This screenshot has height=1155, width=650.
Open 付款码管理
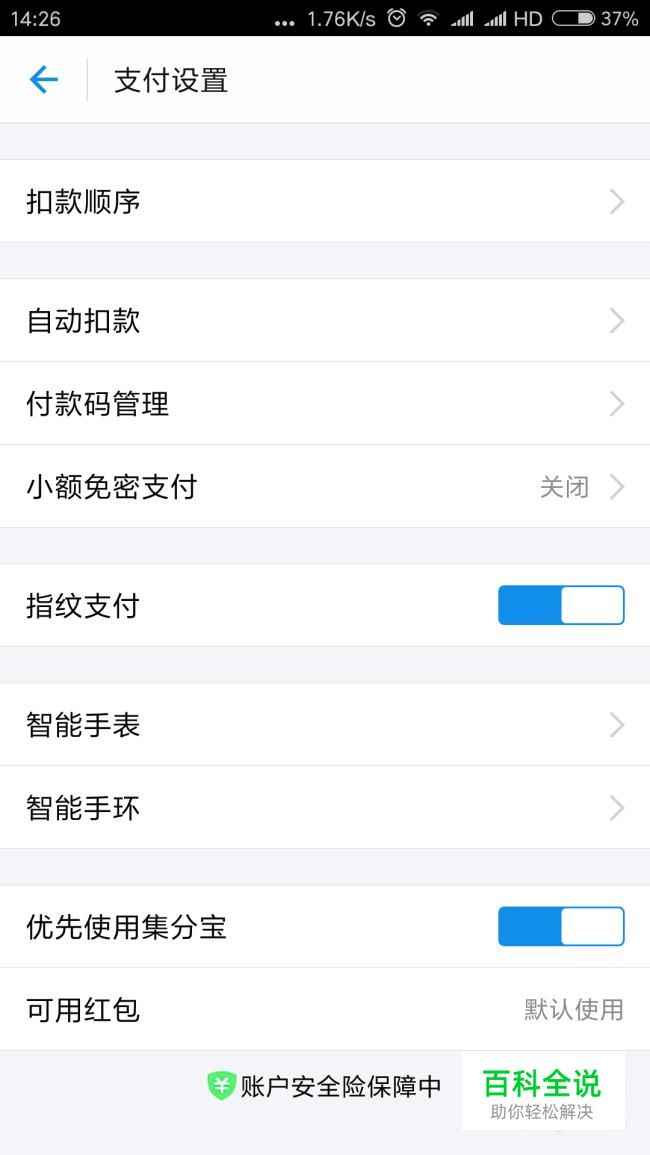click(325, 404)
